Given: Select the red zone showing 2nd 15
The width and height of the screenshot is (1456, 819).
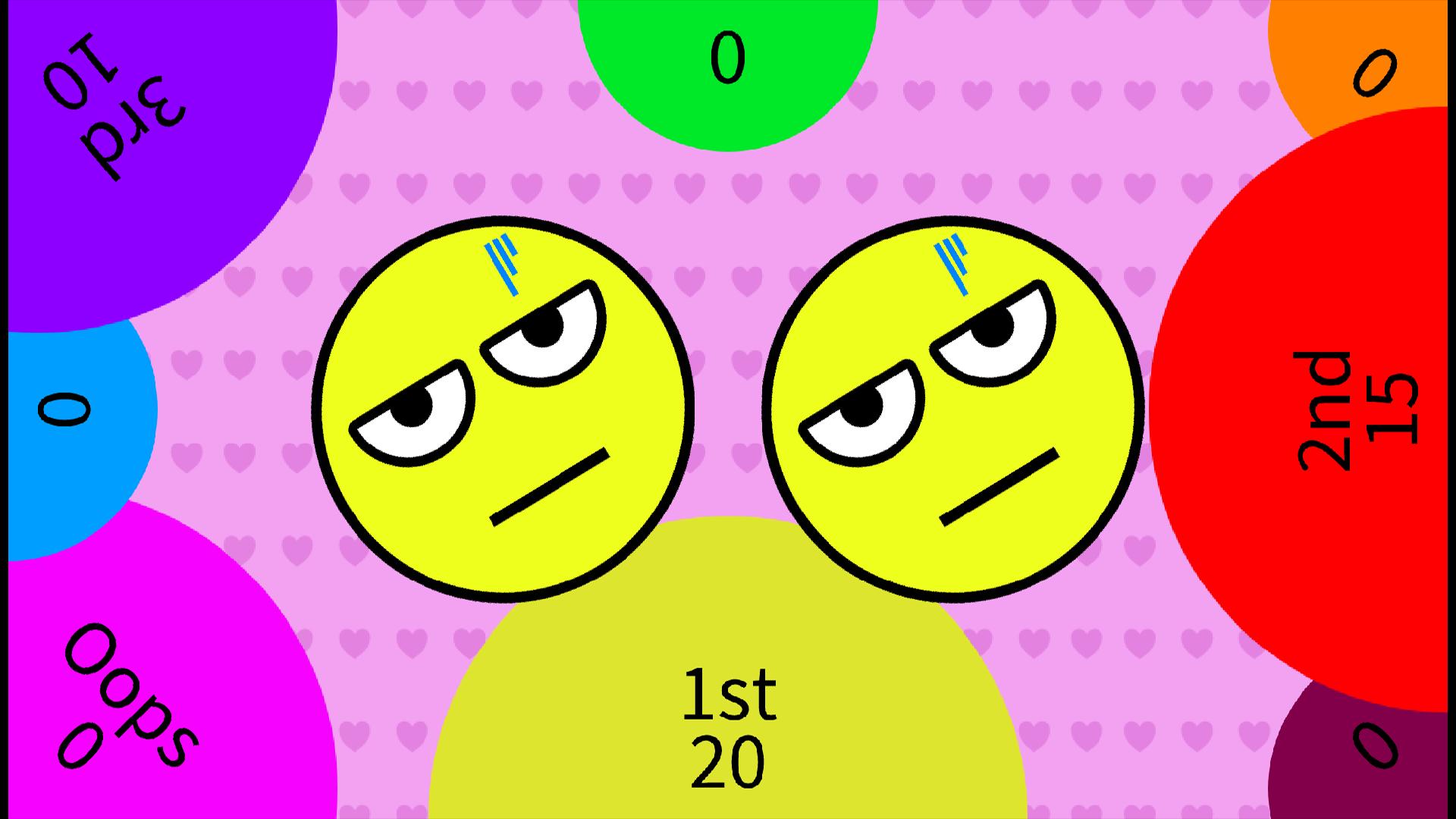Looking at the screenshot, I should (x=1335, y=409).
